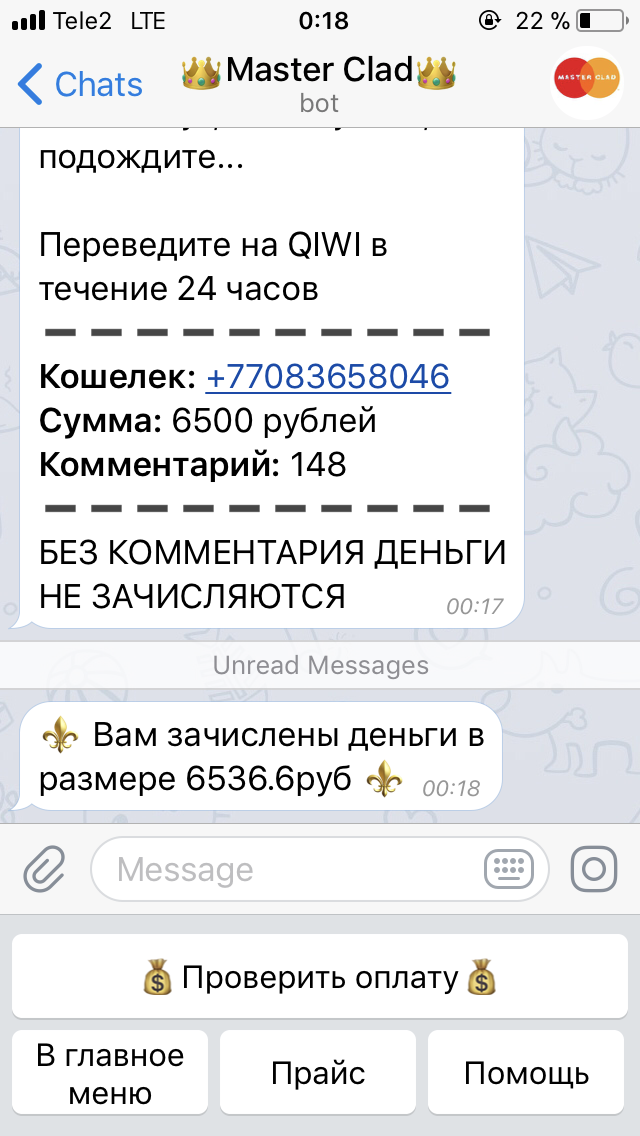Open the Master Clad bot profile avatar
The height and width of the screenshot is (1136, 640).
[x=587, y=83]
